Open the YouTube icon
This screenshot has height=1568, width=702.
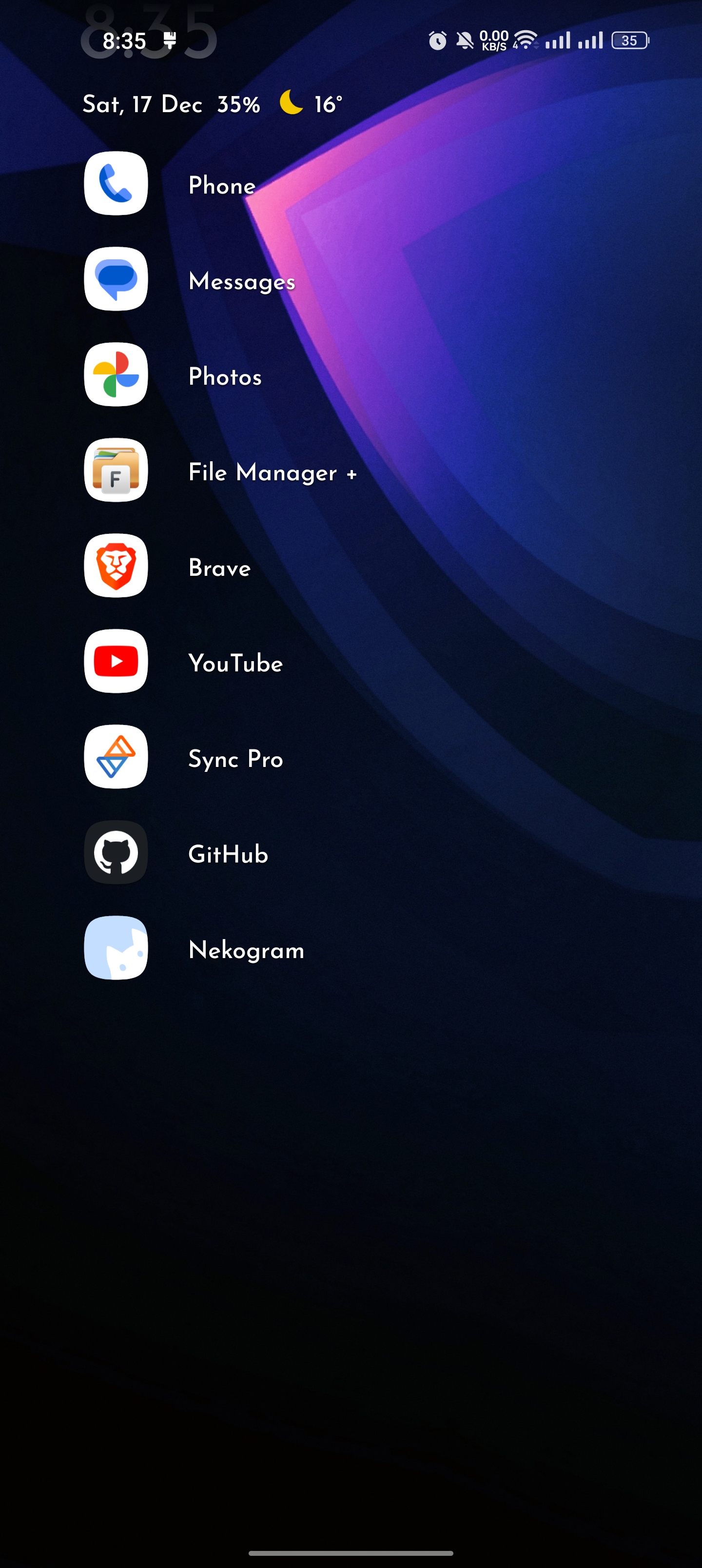click(115, 662)
